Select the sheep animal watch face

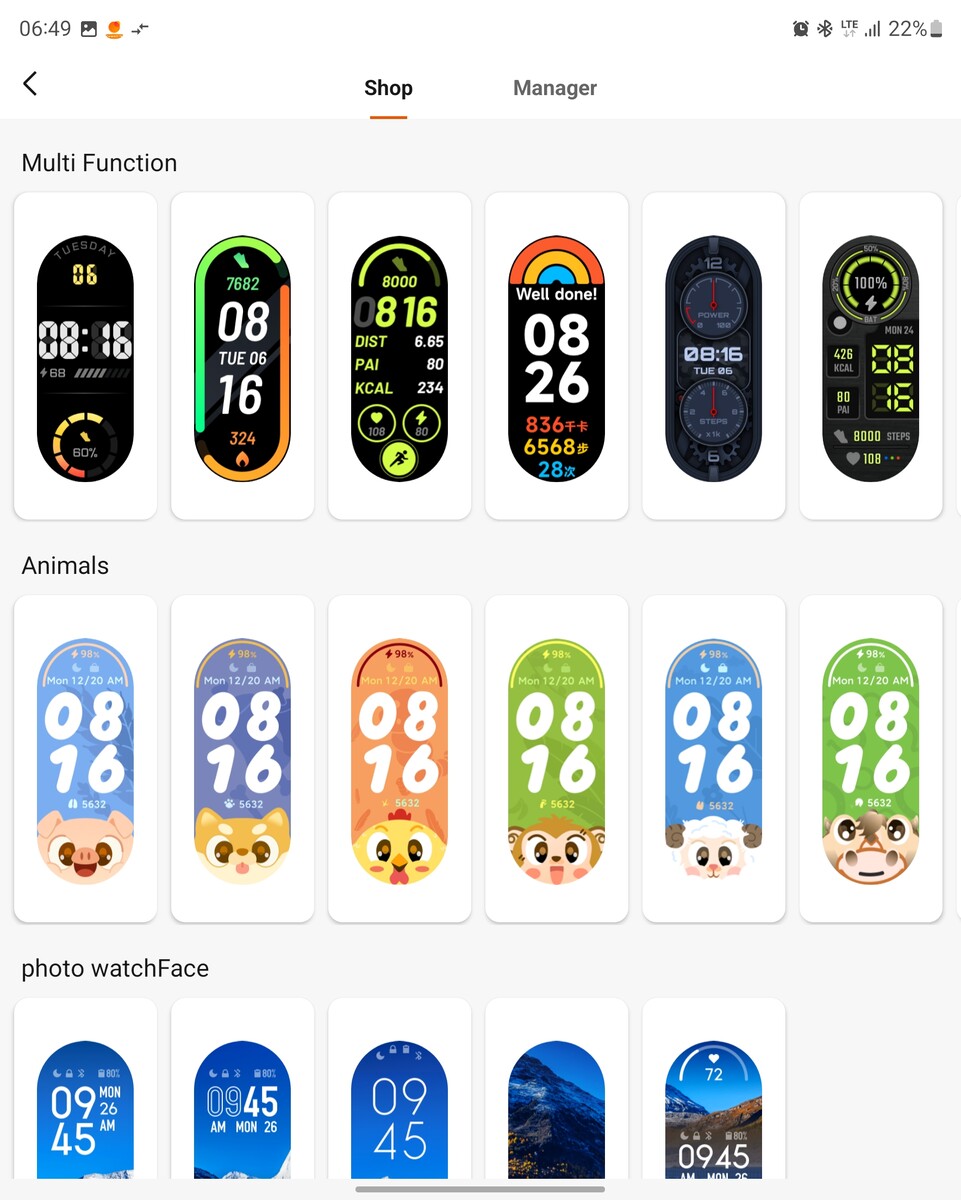[x=713, y=760]
